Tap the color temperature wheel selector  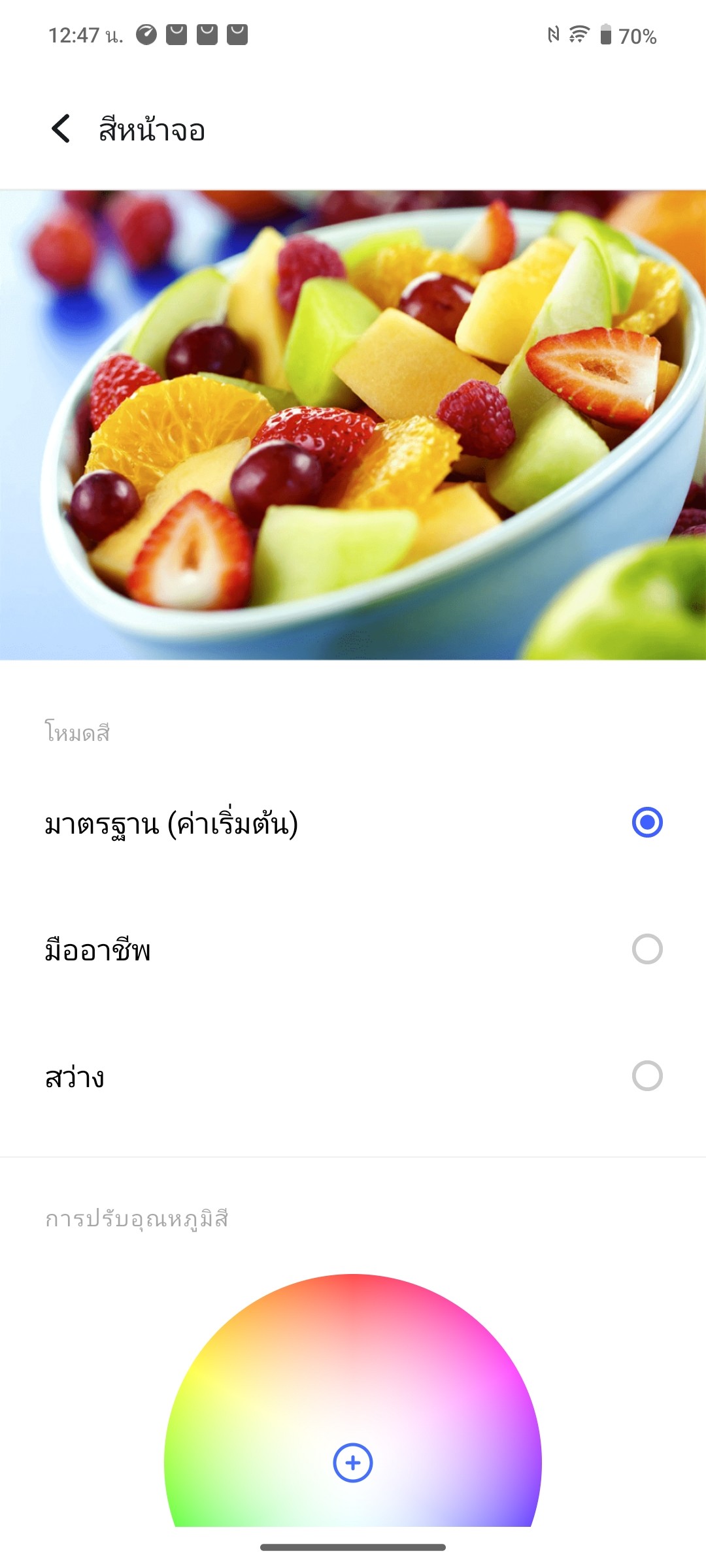click(x=353, y=1462)
